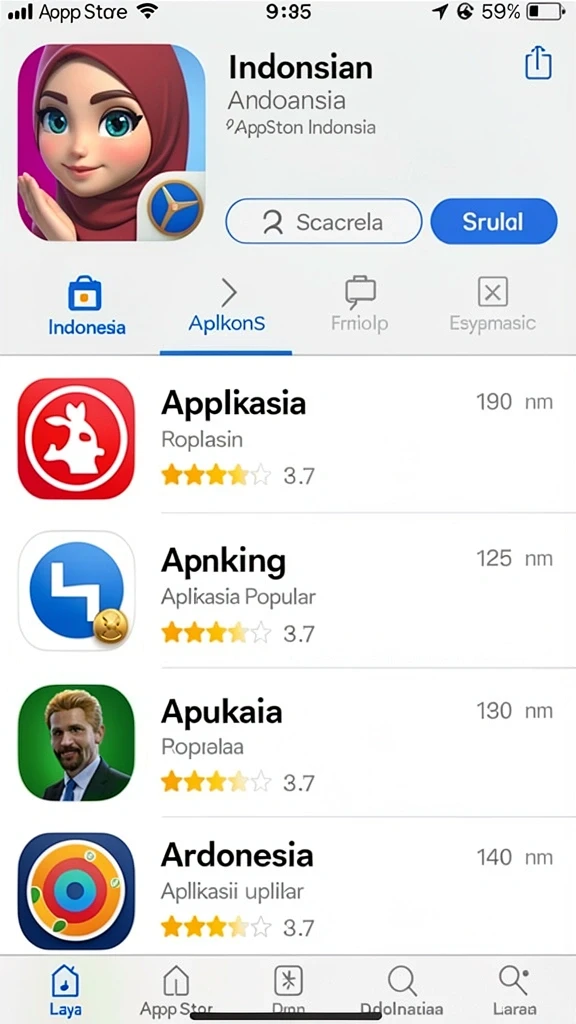
Task: Open the Apnking app listing
Action: pyautogui.click(x=288, y=590)
